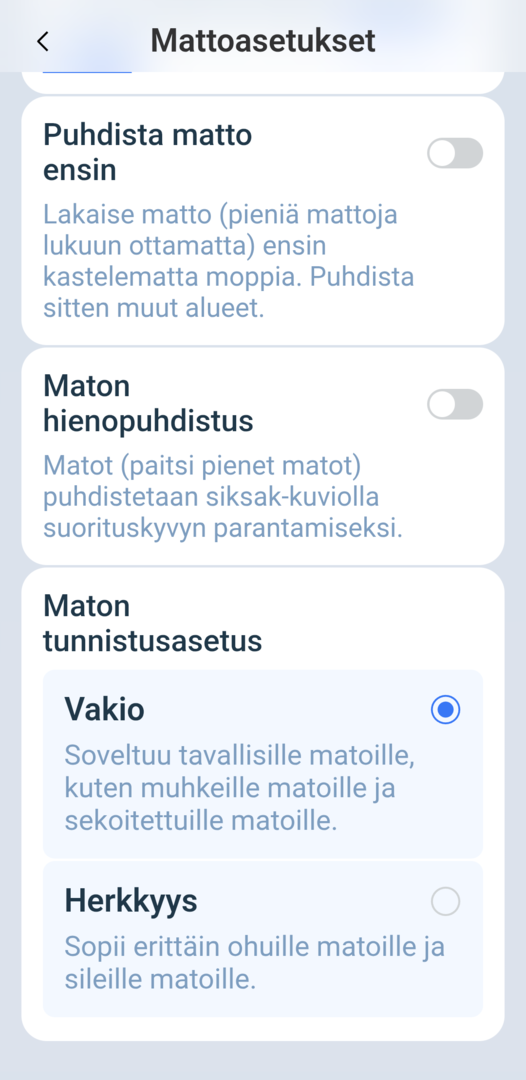Enable the Puhdista matto ensin switch
526x1080 pixels.
(x=455, y=153)
